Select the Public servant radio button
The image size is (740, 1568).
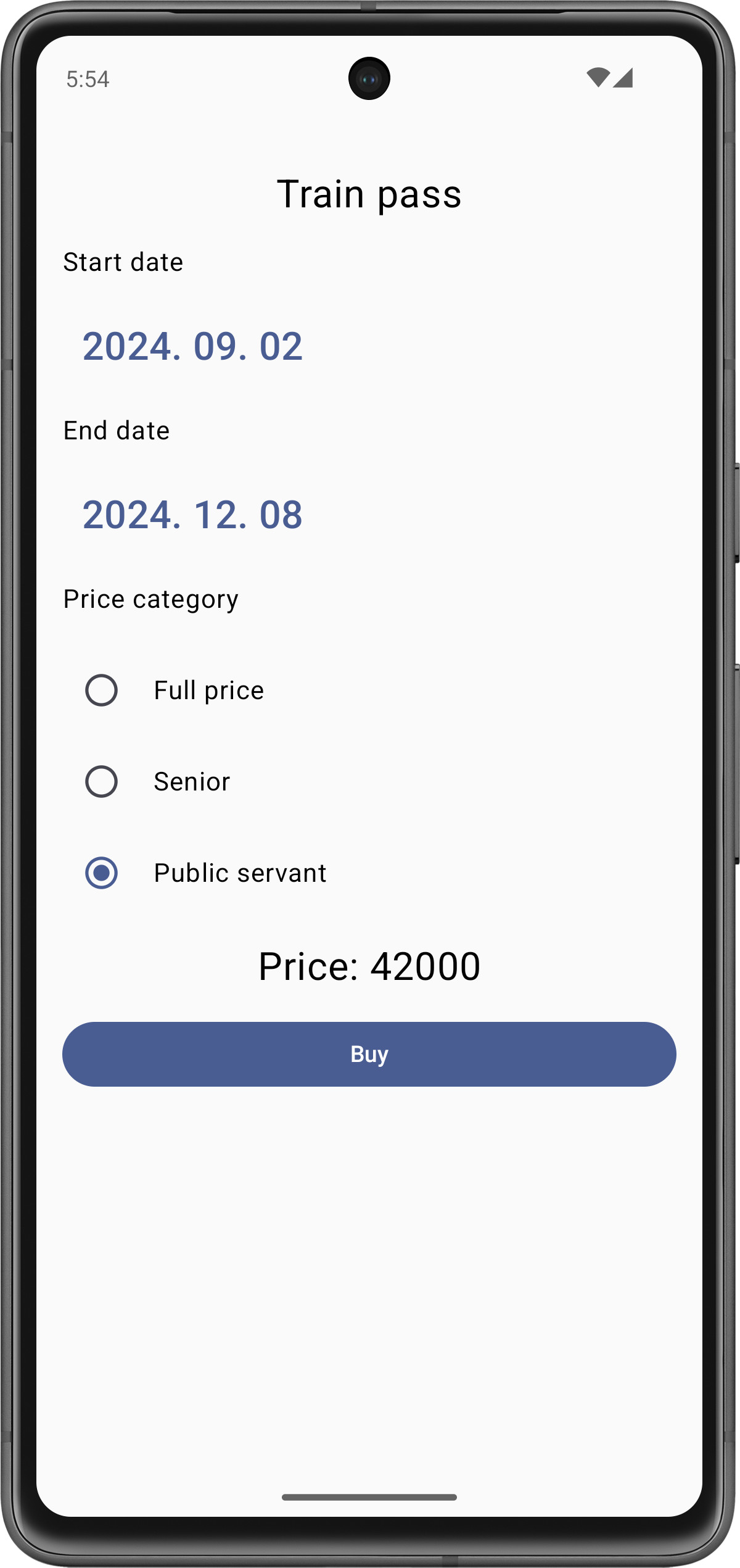(101, 873)
